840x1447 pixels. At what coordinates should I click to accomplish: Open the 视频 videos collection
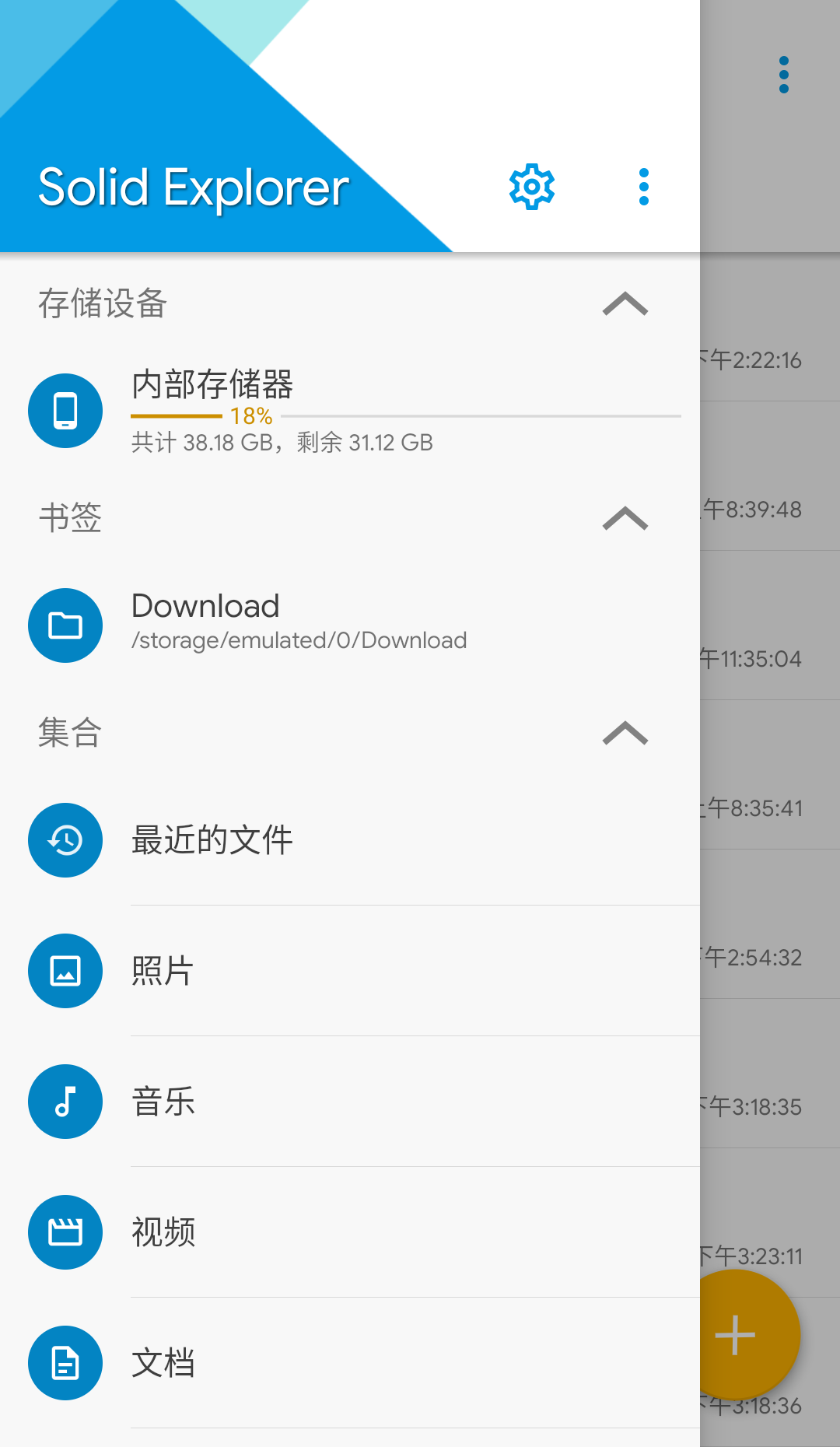pos(350,1232)
